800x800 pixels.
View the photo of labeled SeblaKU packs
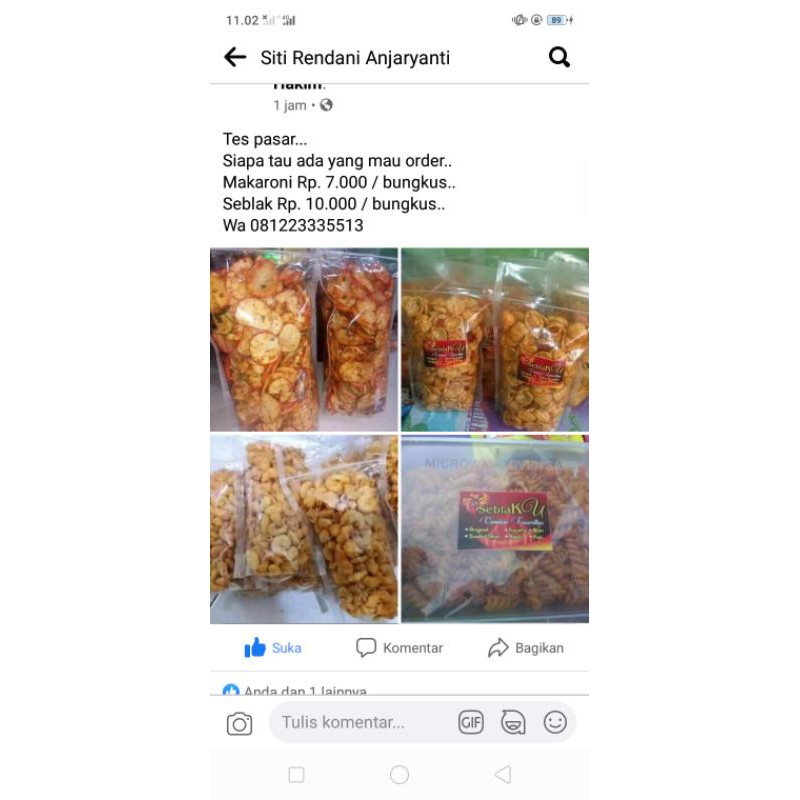pos(495,339)
